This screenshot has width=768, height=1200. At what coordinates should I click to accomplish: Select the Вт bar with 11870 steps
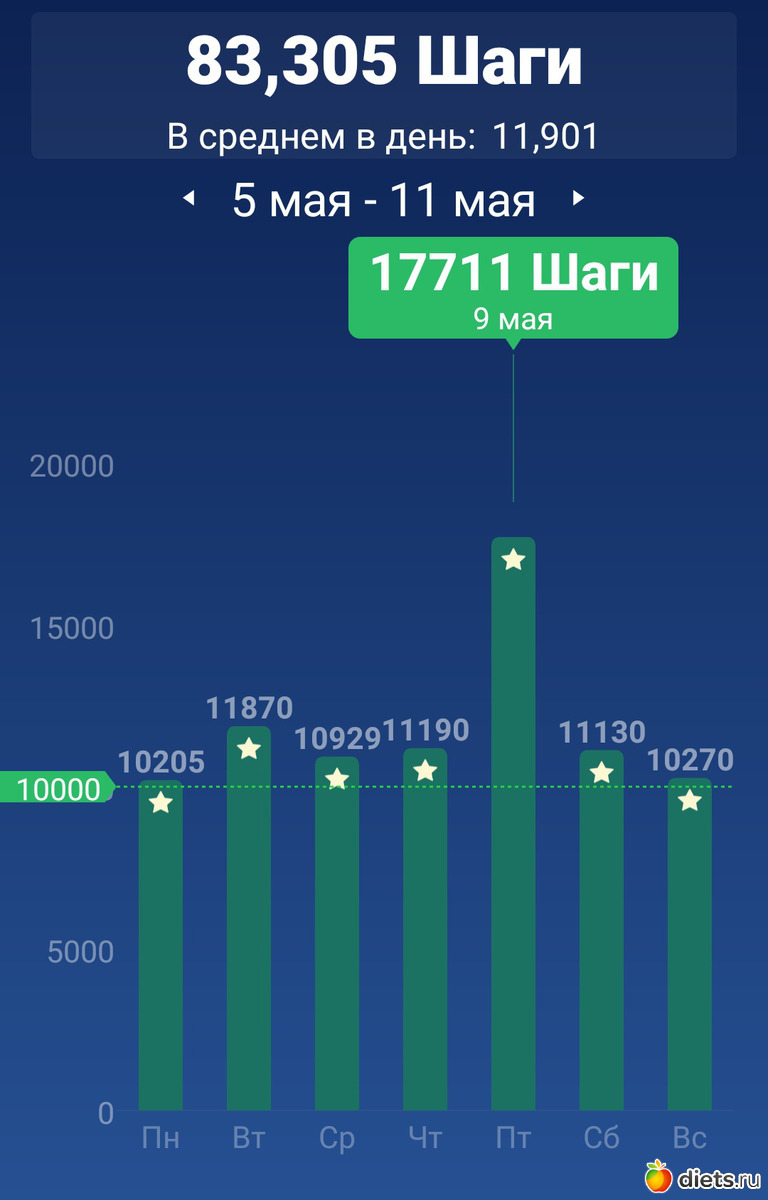[x=249, y=918]
